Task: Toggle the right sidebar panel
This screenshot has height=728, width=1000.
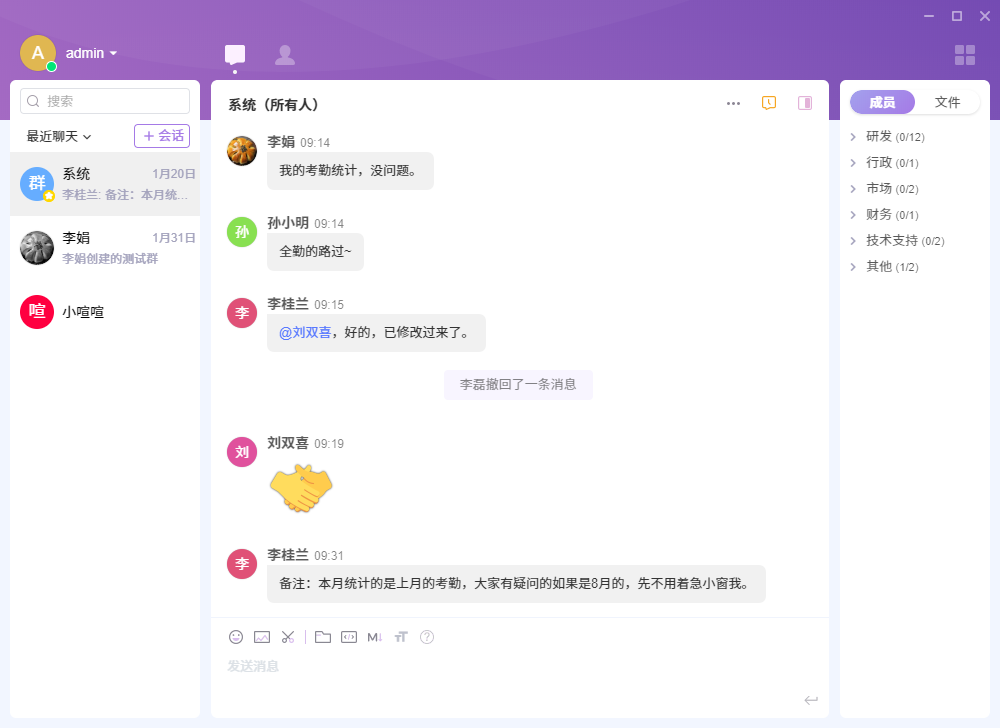Action: 805,103
